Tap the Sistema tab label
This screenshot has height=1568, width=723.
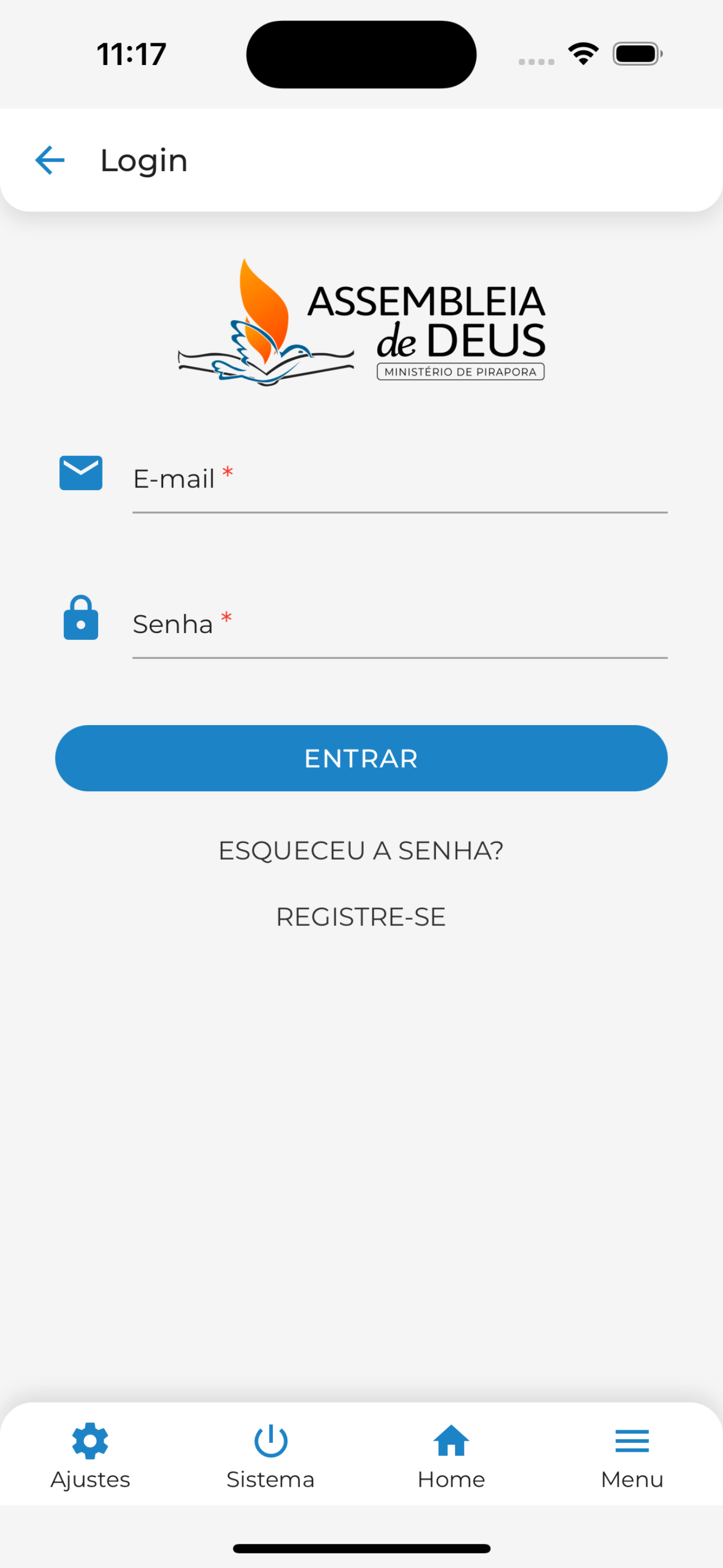tap(271, 1481)
